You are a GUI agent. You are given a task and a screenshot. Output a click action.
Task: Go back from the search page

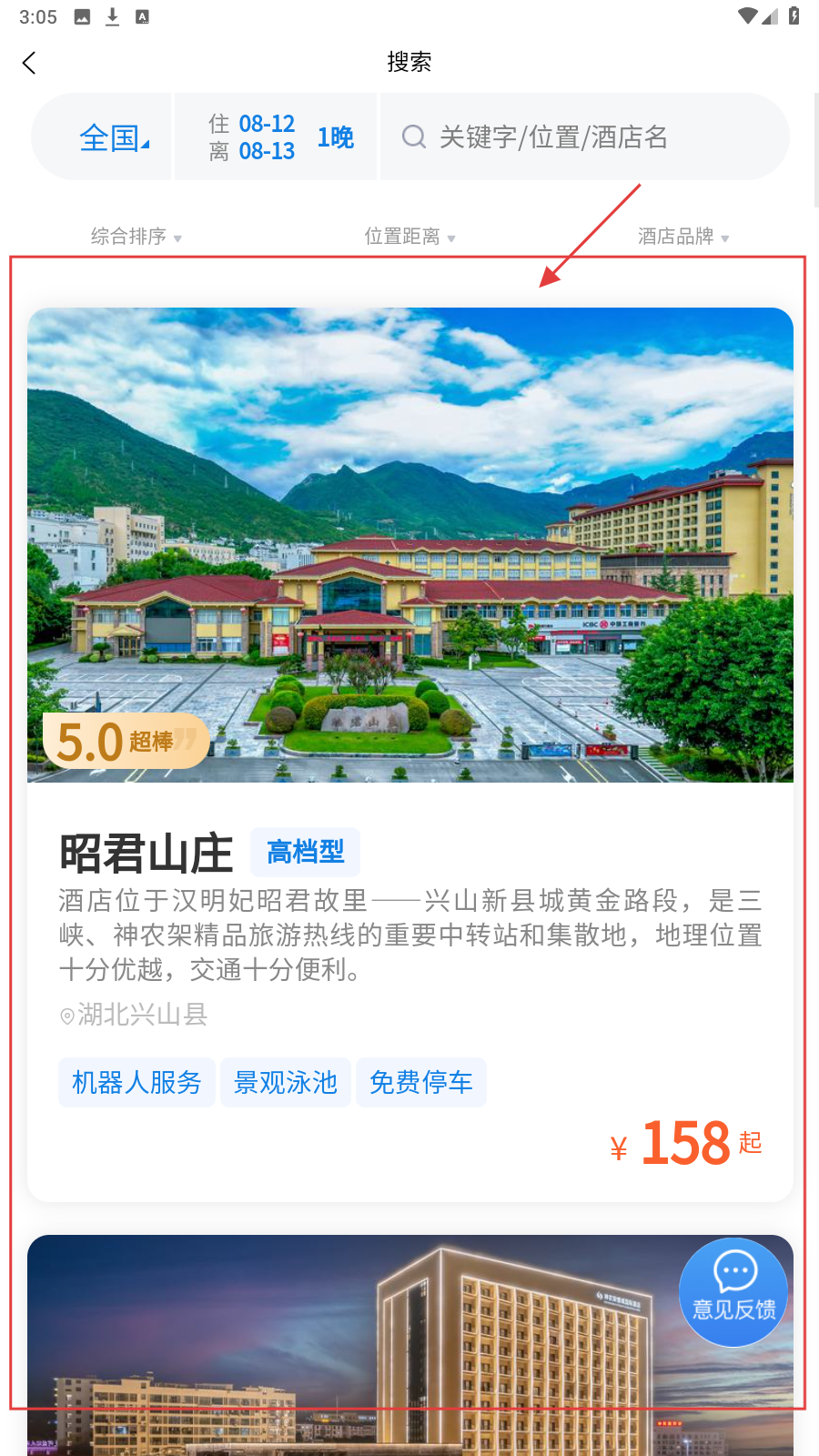(29, 63)
